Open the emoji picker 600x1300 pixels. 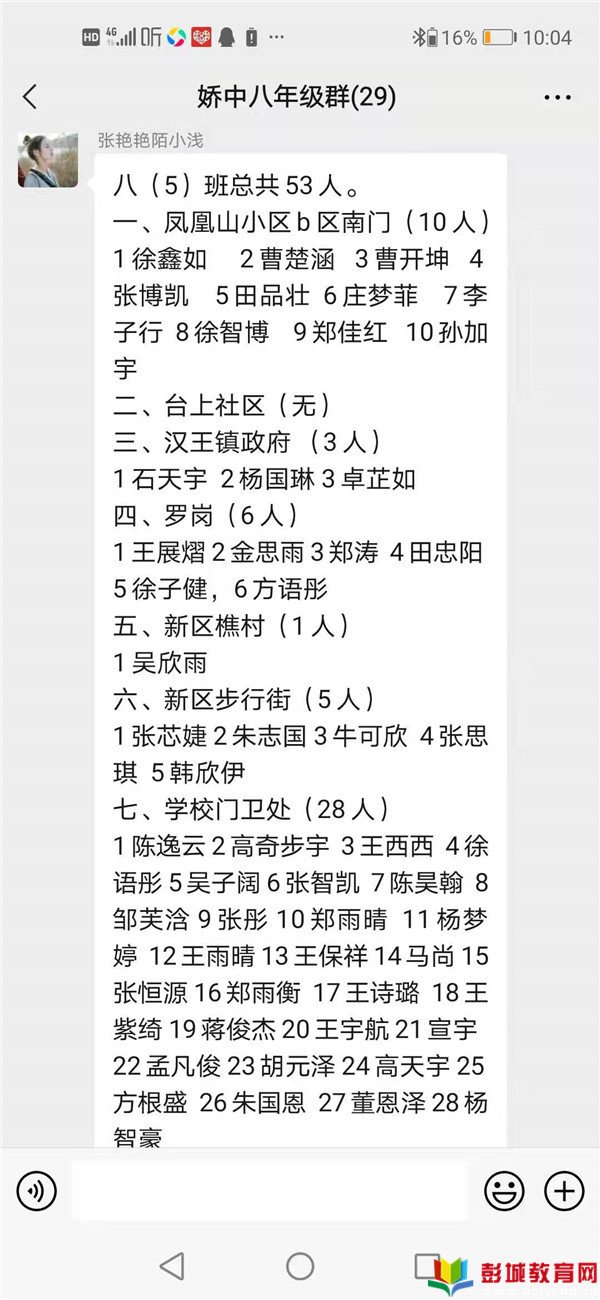click(504, 1190)
